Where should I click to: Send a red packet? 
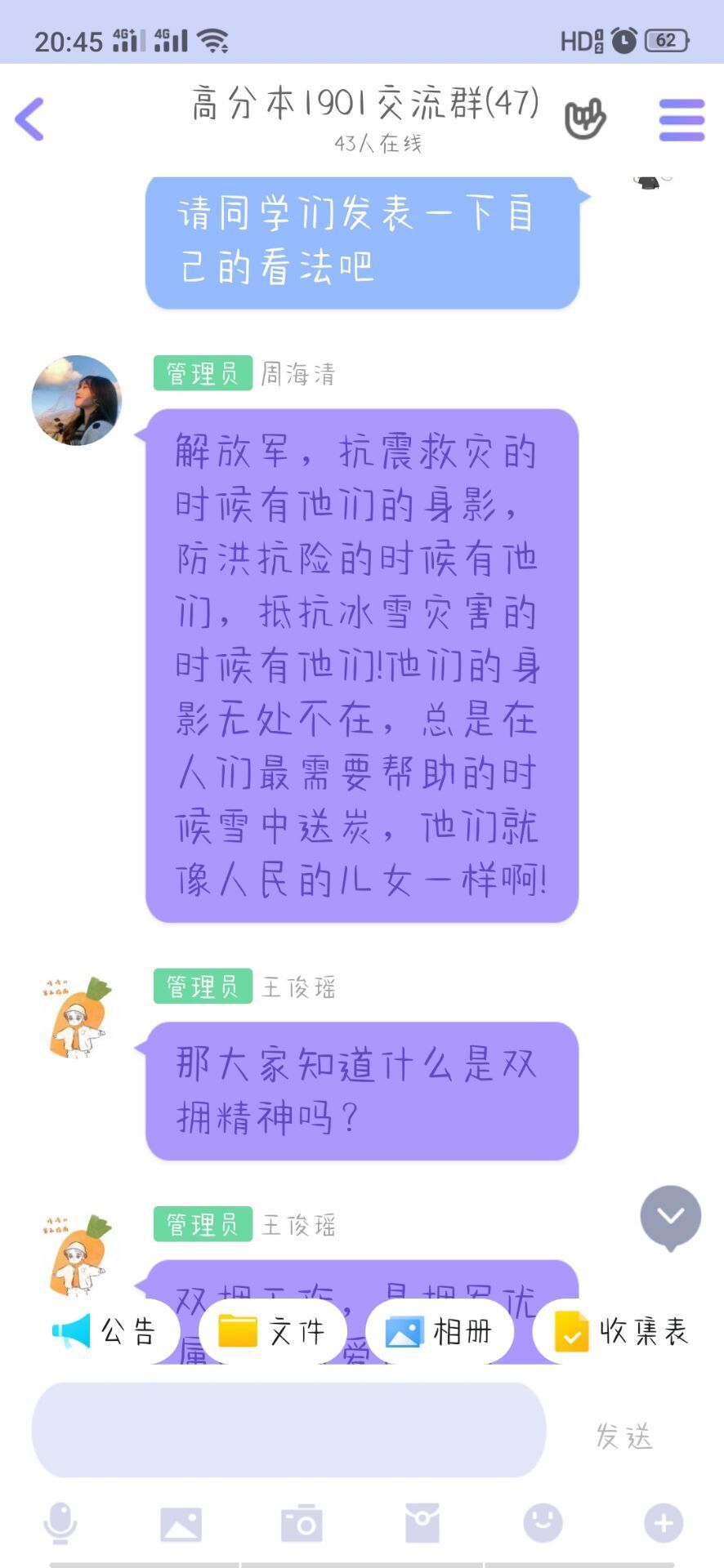422,1523
